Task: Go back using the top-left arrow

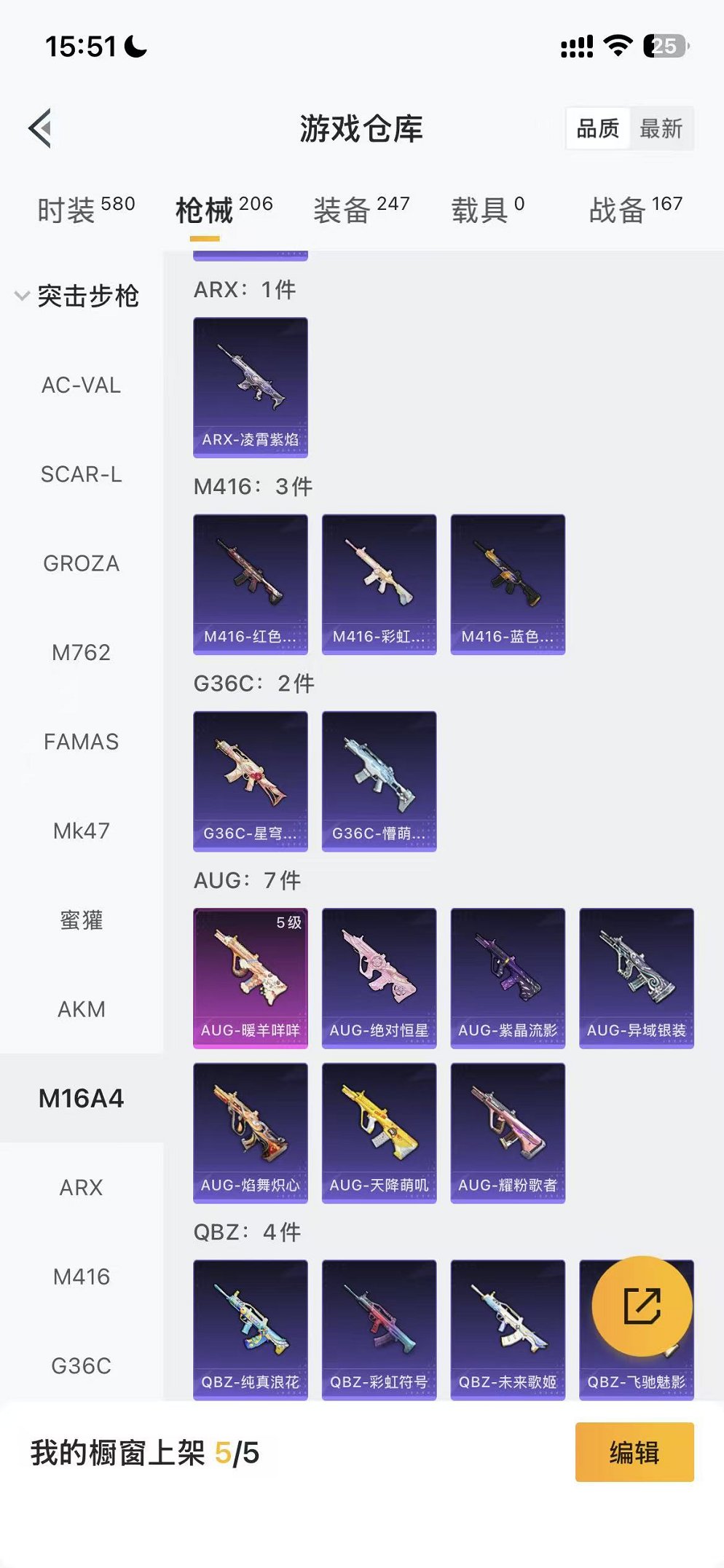Action: 41,128
